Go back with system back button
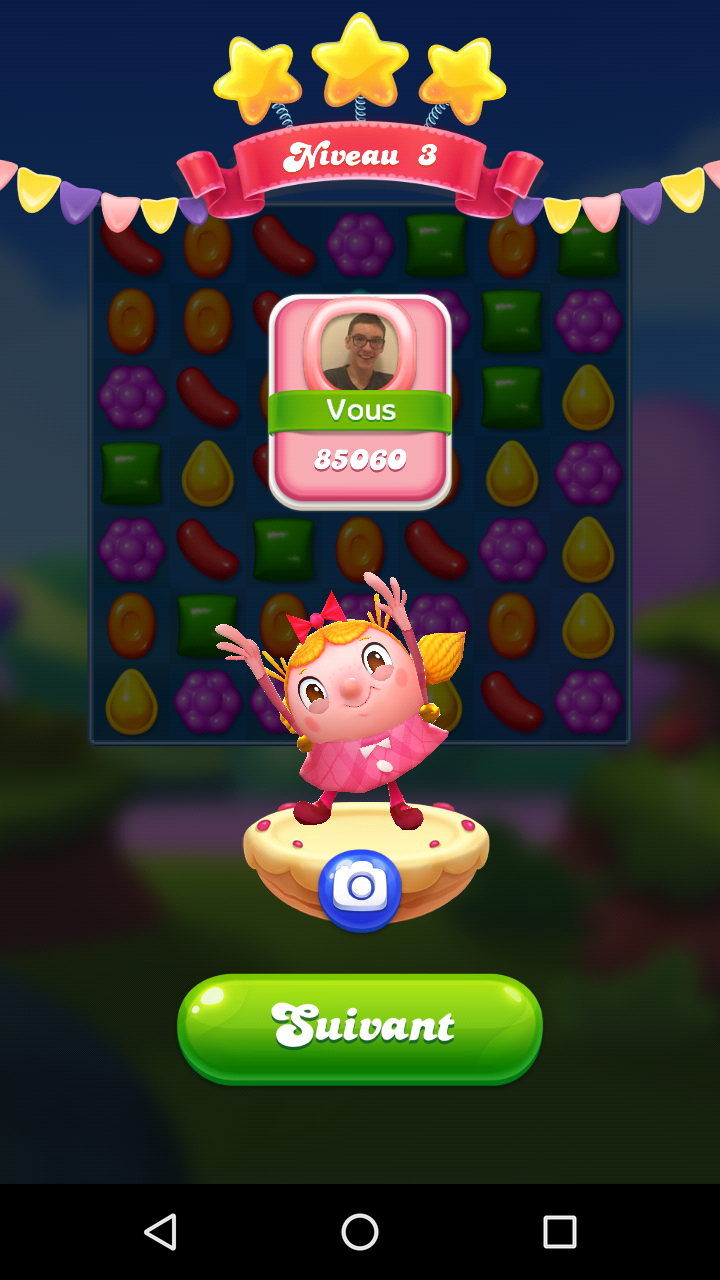 [160, 1232]
